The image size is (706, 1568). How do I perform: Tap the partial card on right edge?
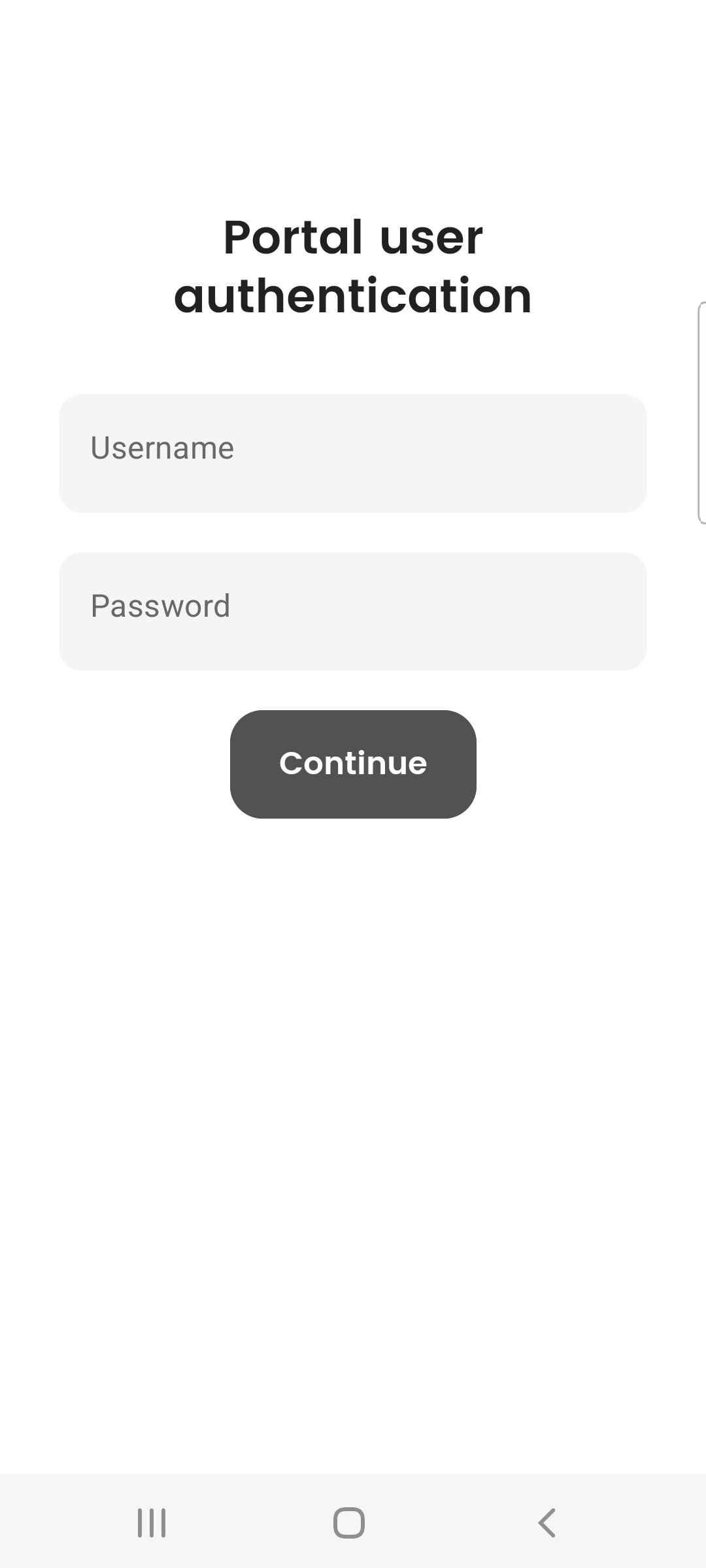pos(702,412)
